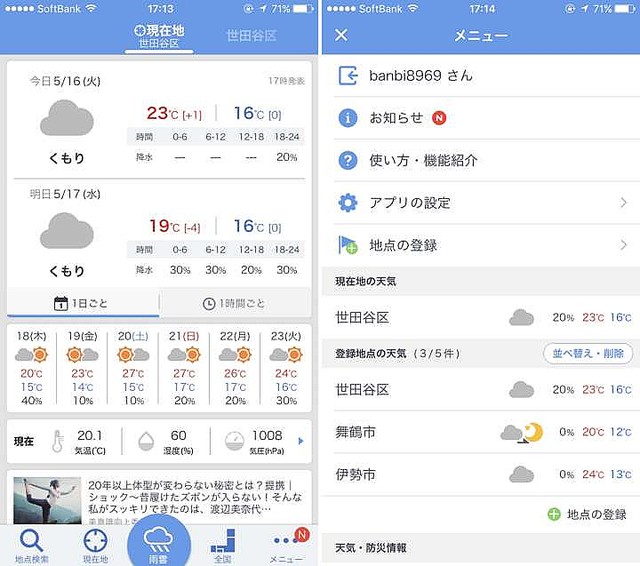
Task: Add a location with green plus 地点の登録
Action: [x=587, y=514]
